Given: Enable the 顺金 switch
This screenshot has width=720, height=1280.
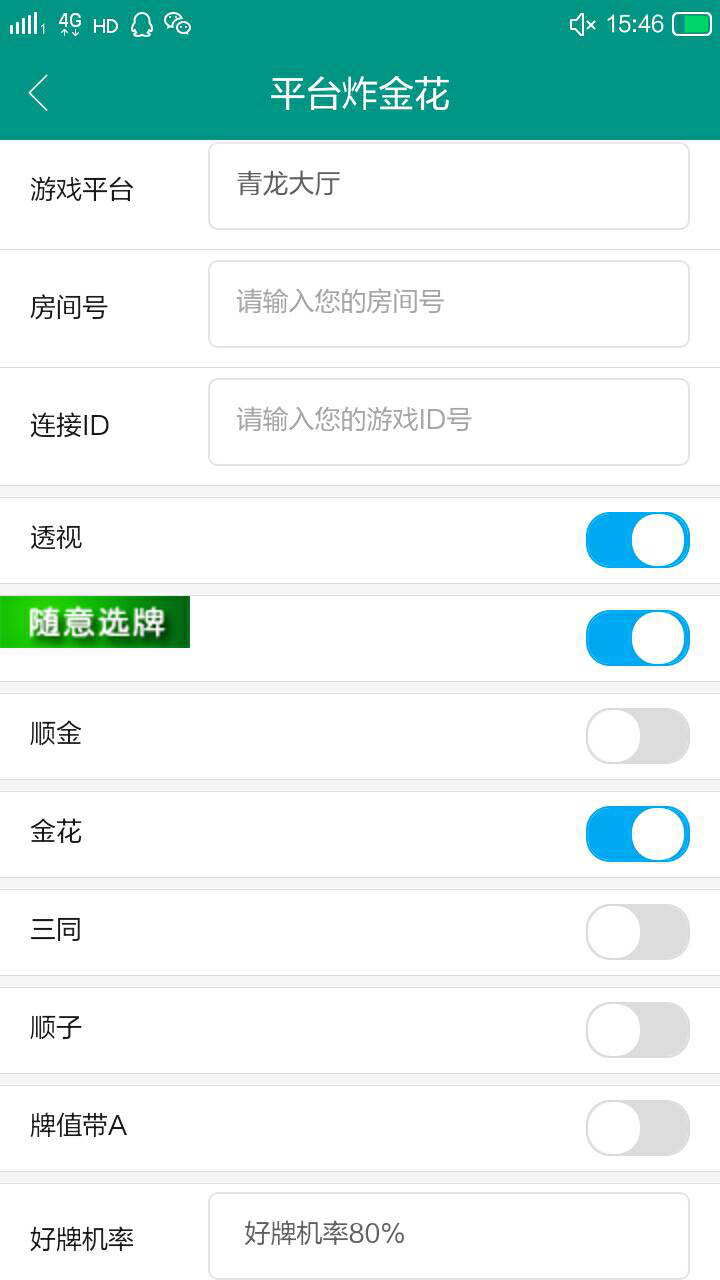Looking at the screenshot, I should point(638,736).
